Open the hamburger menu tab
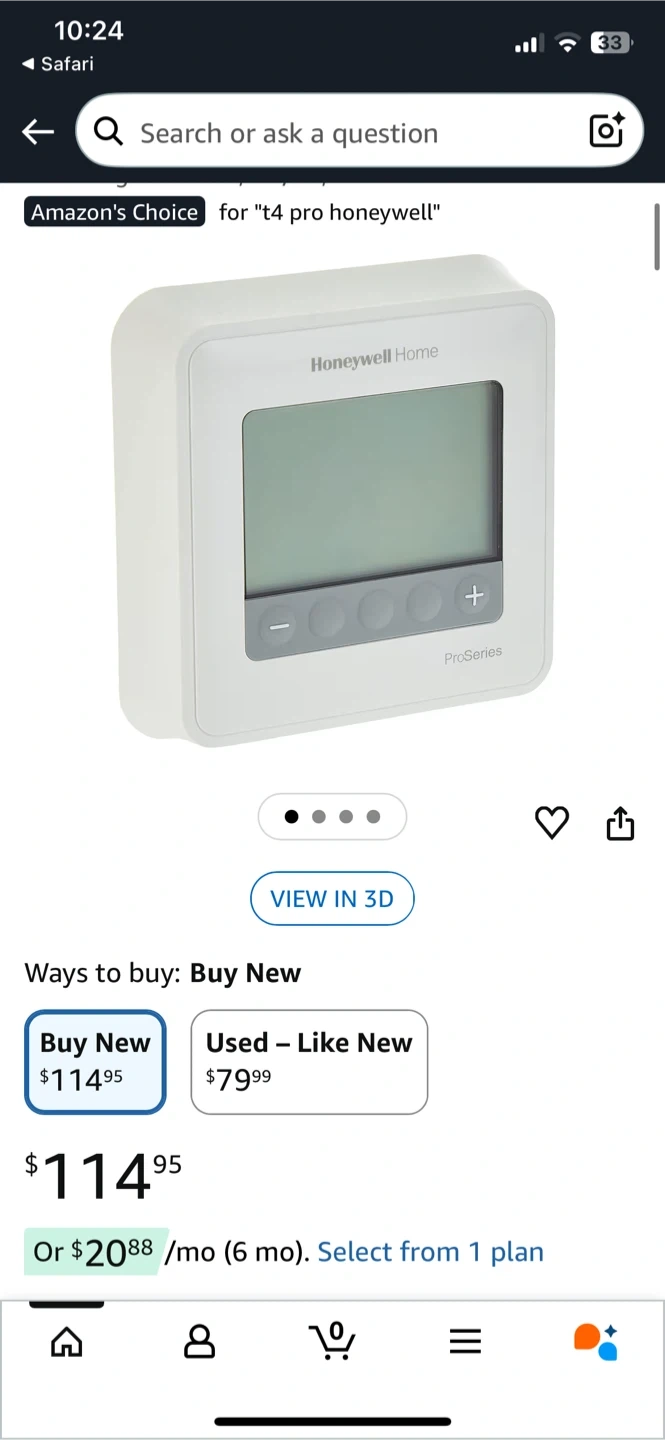665x1440 pixels. pos(465,1341)
